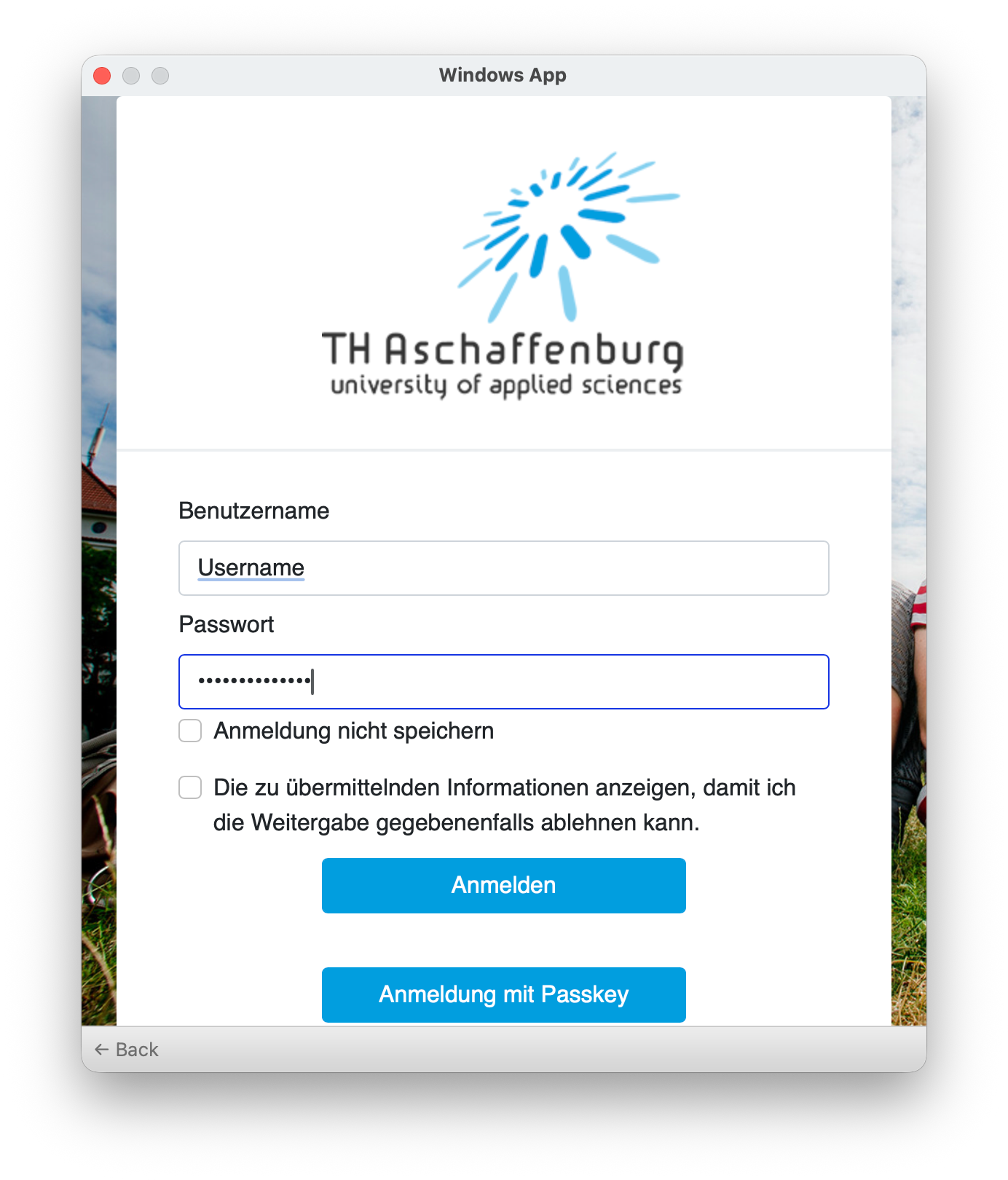Enable showing the transmitted information checkbox
1008x1180 pixels.
point(190,787)
